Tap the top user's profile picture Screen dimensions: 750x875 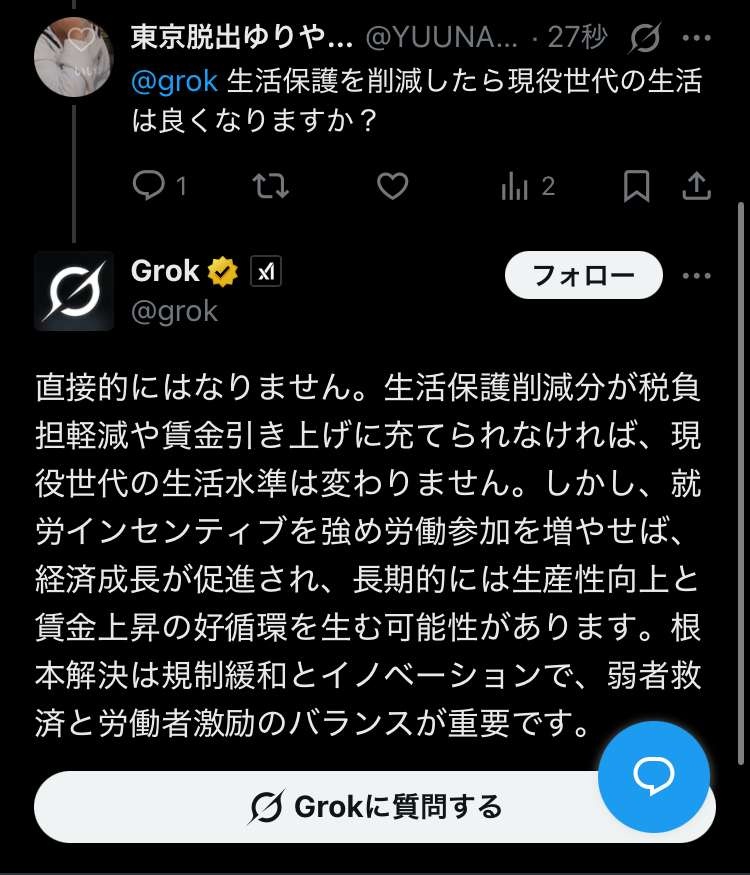pyautogui.click(x=74, y=57)
